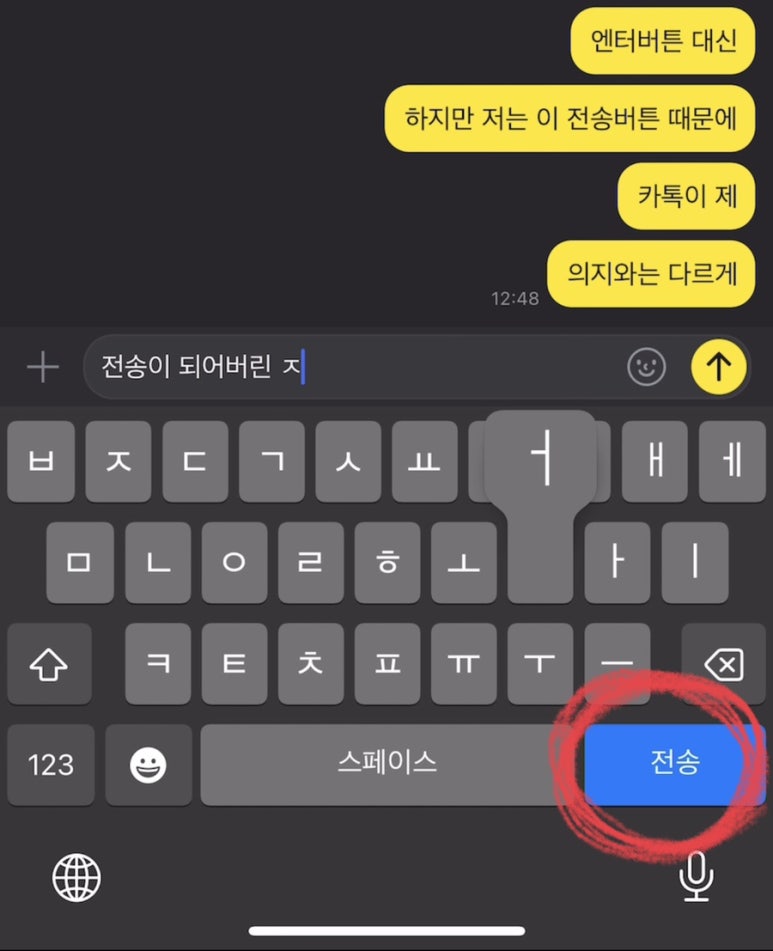Type the ㅎ key
Viewport: 773px width, 951px height.
[387, 563]
